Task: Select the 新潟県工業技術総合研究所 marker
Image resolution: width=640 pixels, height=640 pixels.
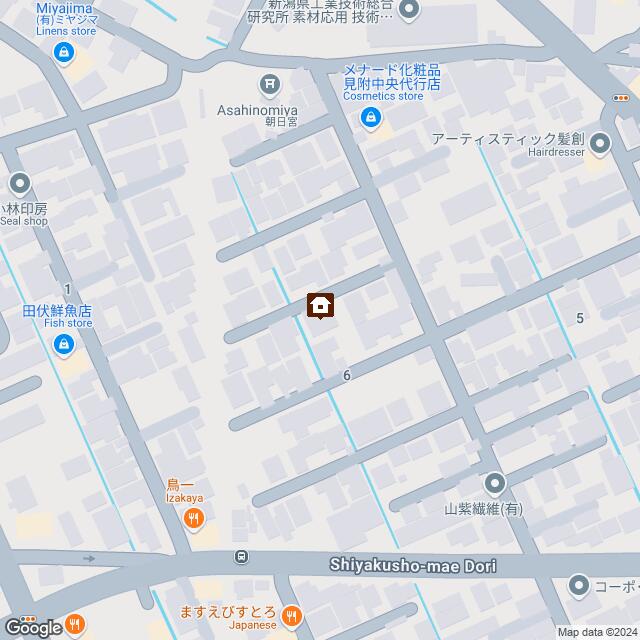Action: click(407, 11)
